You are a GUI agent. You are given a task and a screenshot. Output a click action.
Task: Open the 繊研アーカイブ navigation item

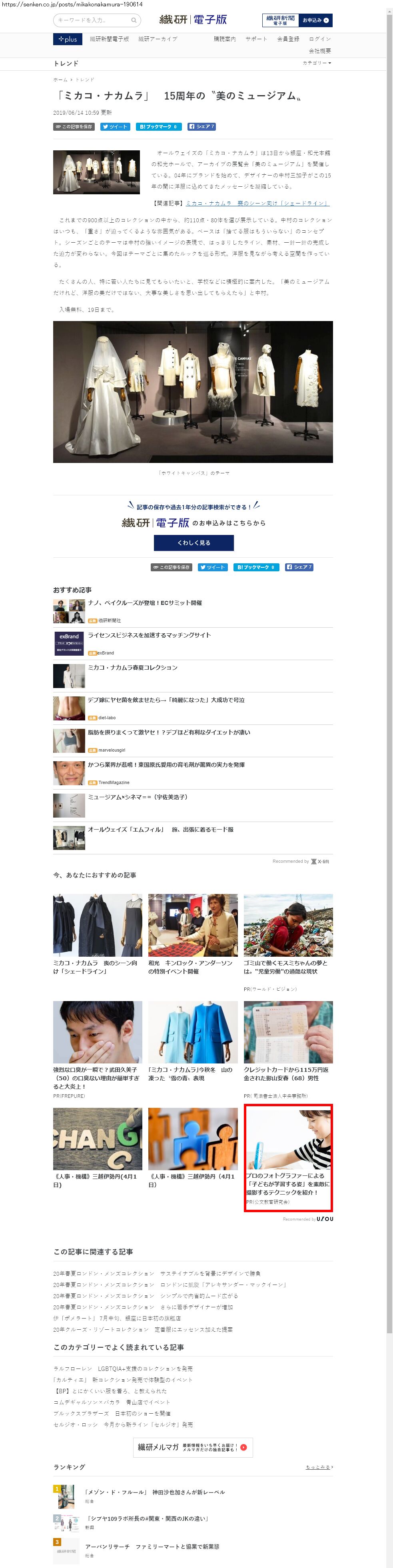point(158,39)
